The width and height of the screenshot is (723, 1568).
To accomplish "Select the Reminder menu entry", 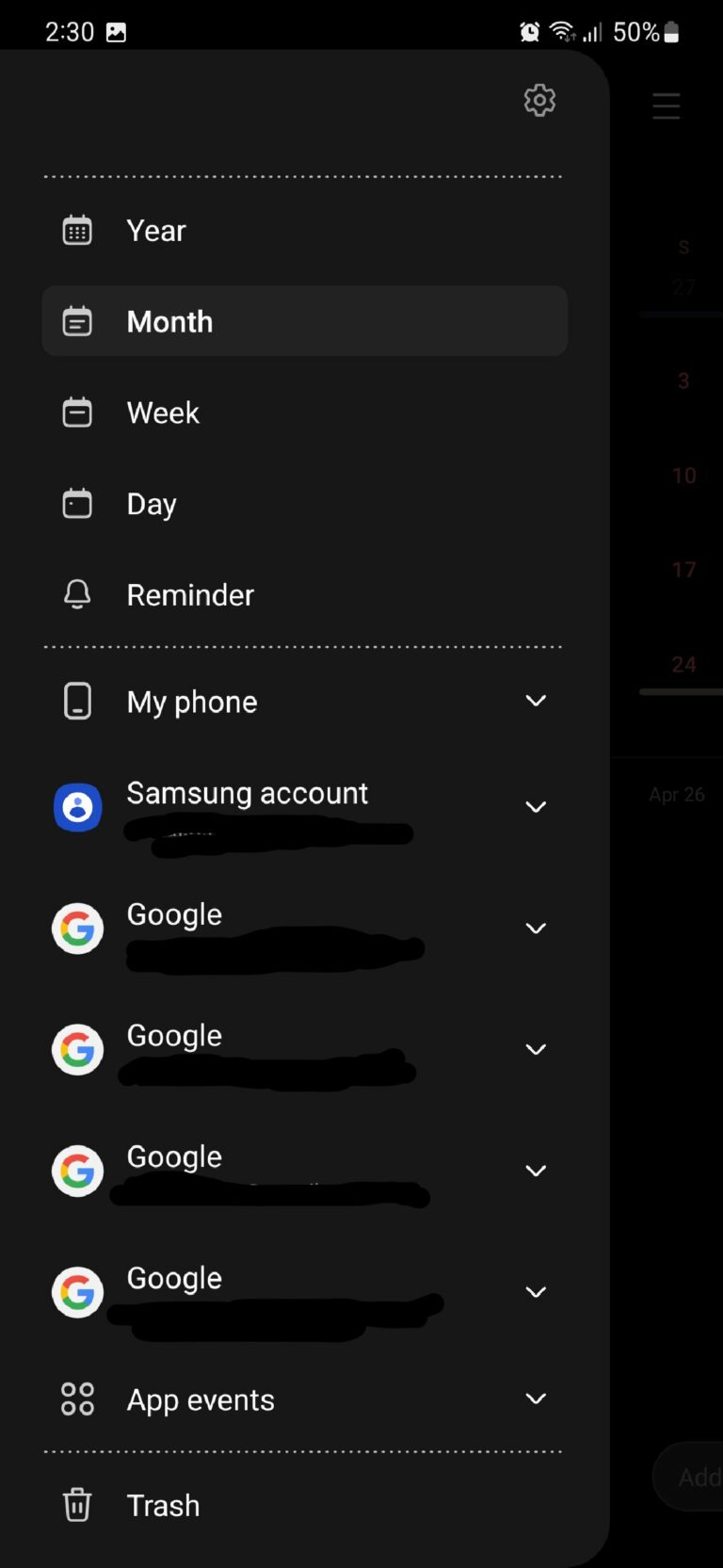I will [189, 594].
